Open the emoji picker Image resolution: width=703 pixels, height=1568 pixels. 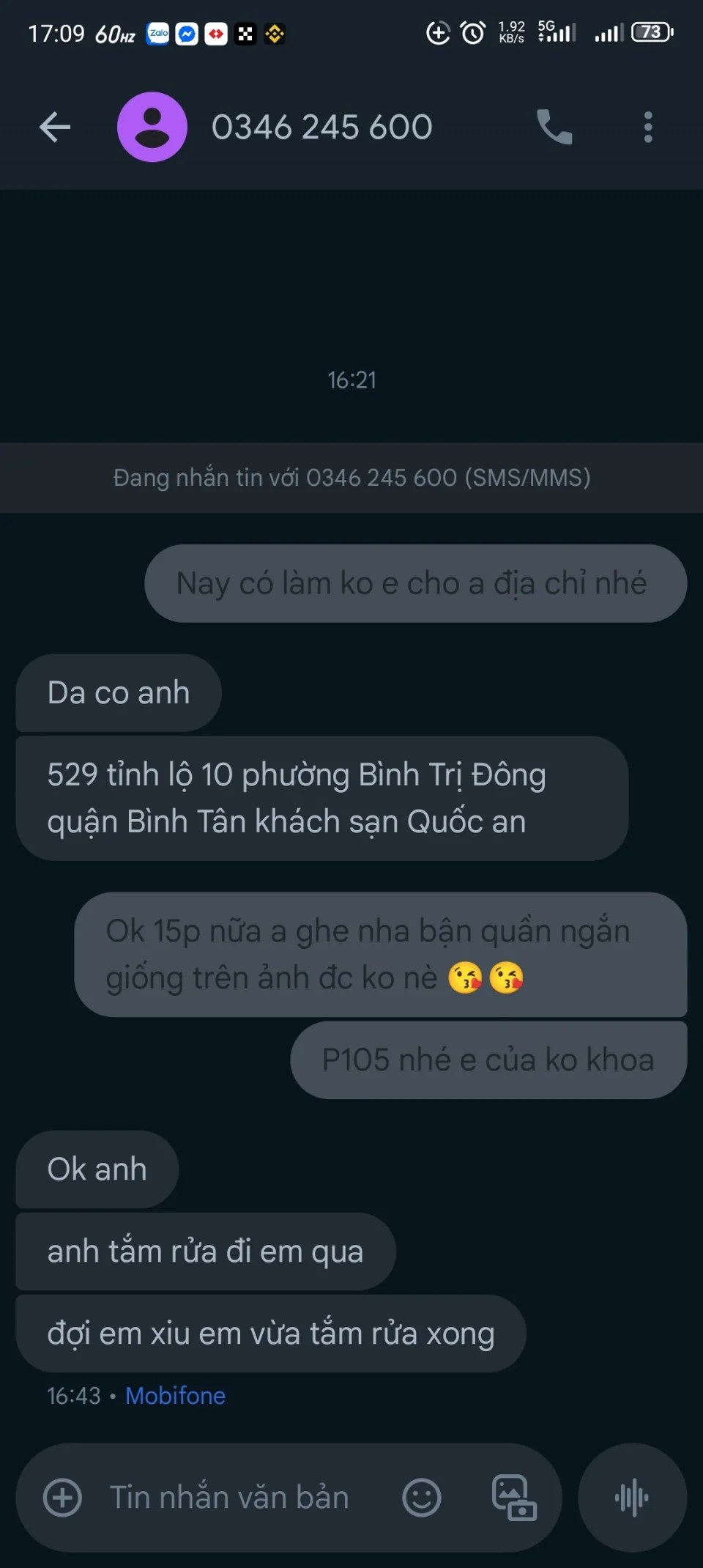(x=422, y=1497)
